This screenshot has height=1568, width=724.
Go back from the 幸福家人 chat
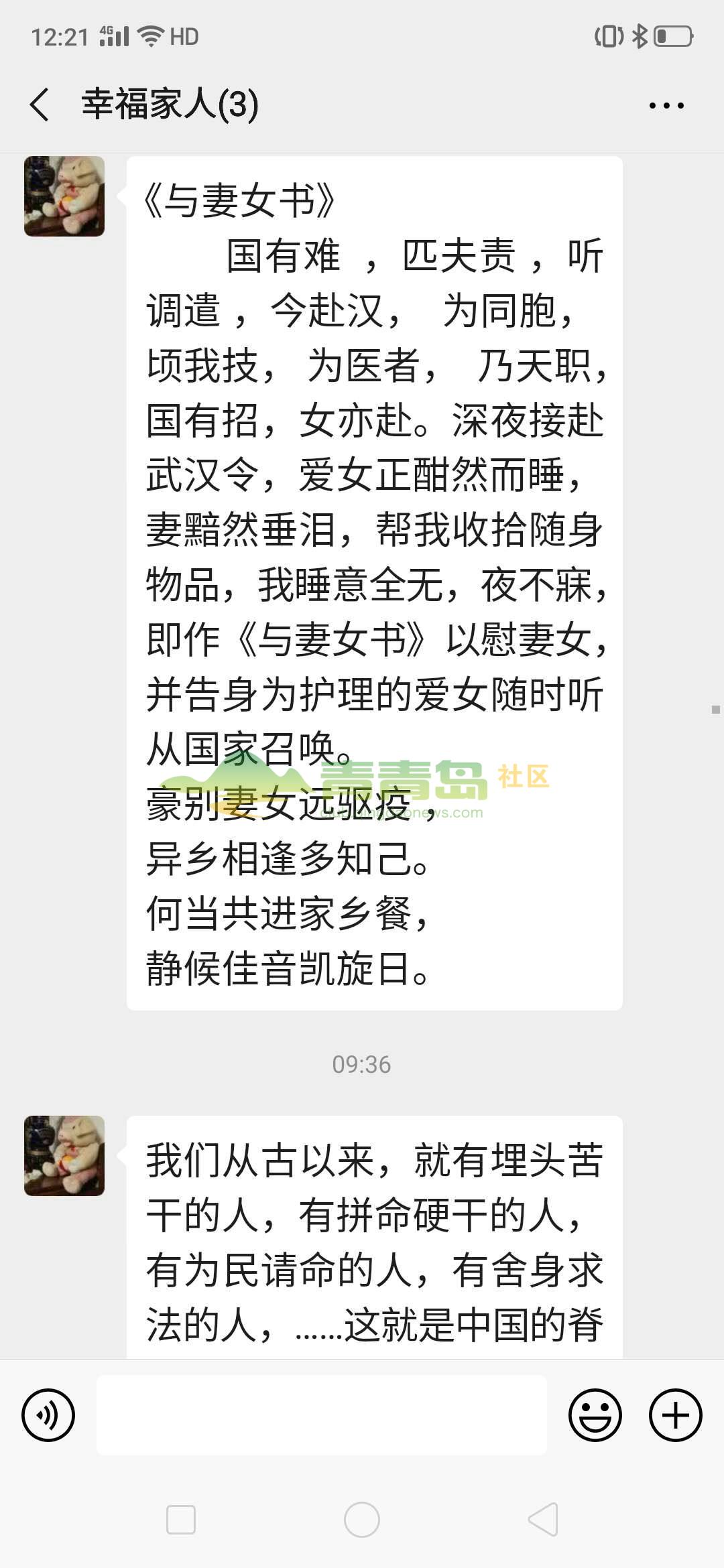tap(40, 105)
